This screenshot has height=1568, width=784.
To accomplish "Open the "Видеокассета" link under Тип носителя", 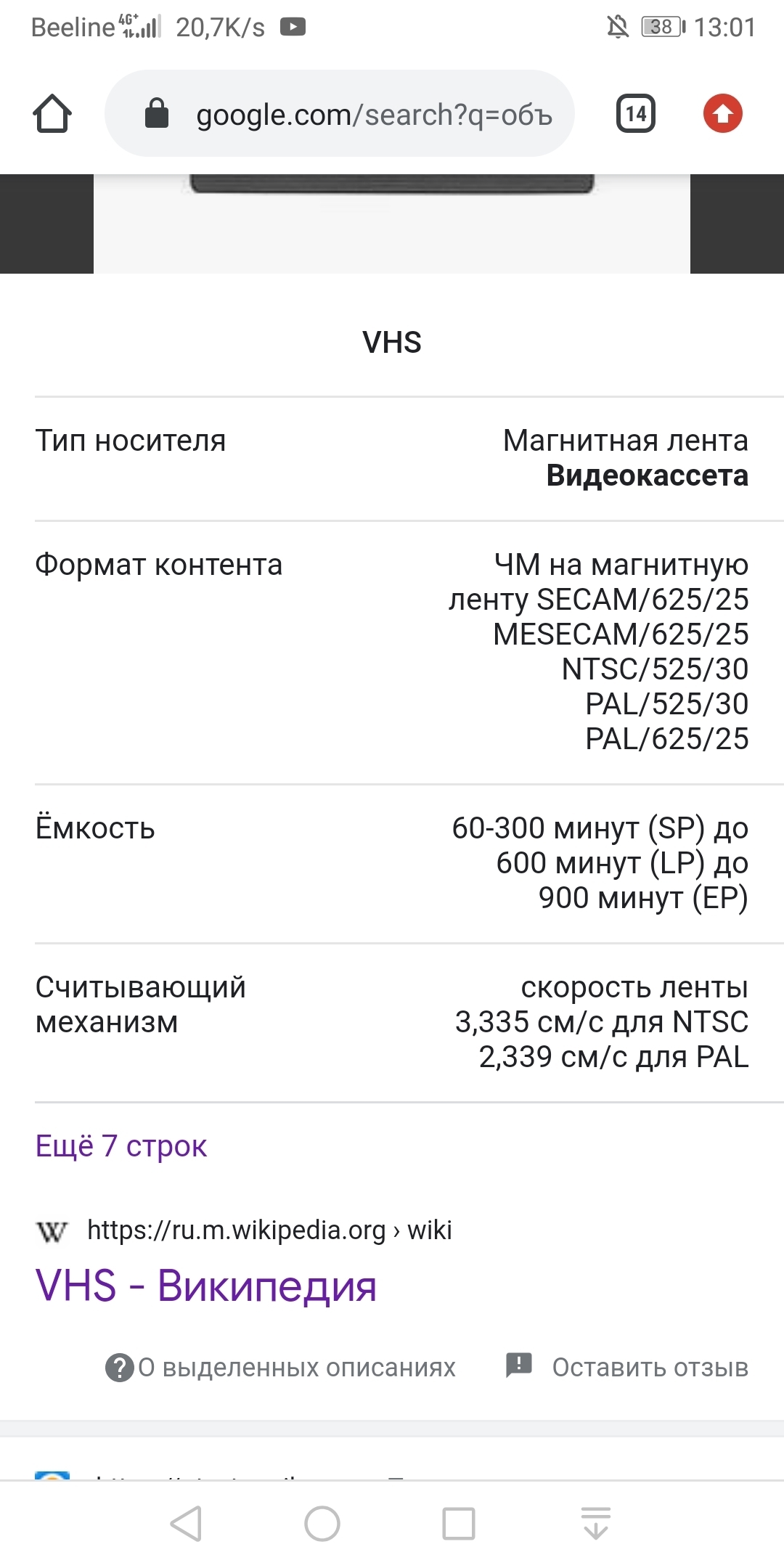I will tap(647, 475).
